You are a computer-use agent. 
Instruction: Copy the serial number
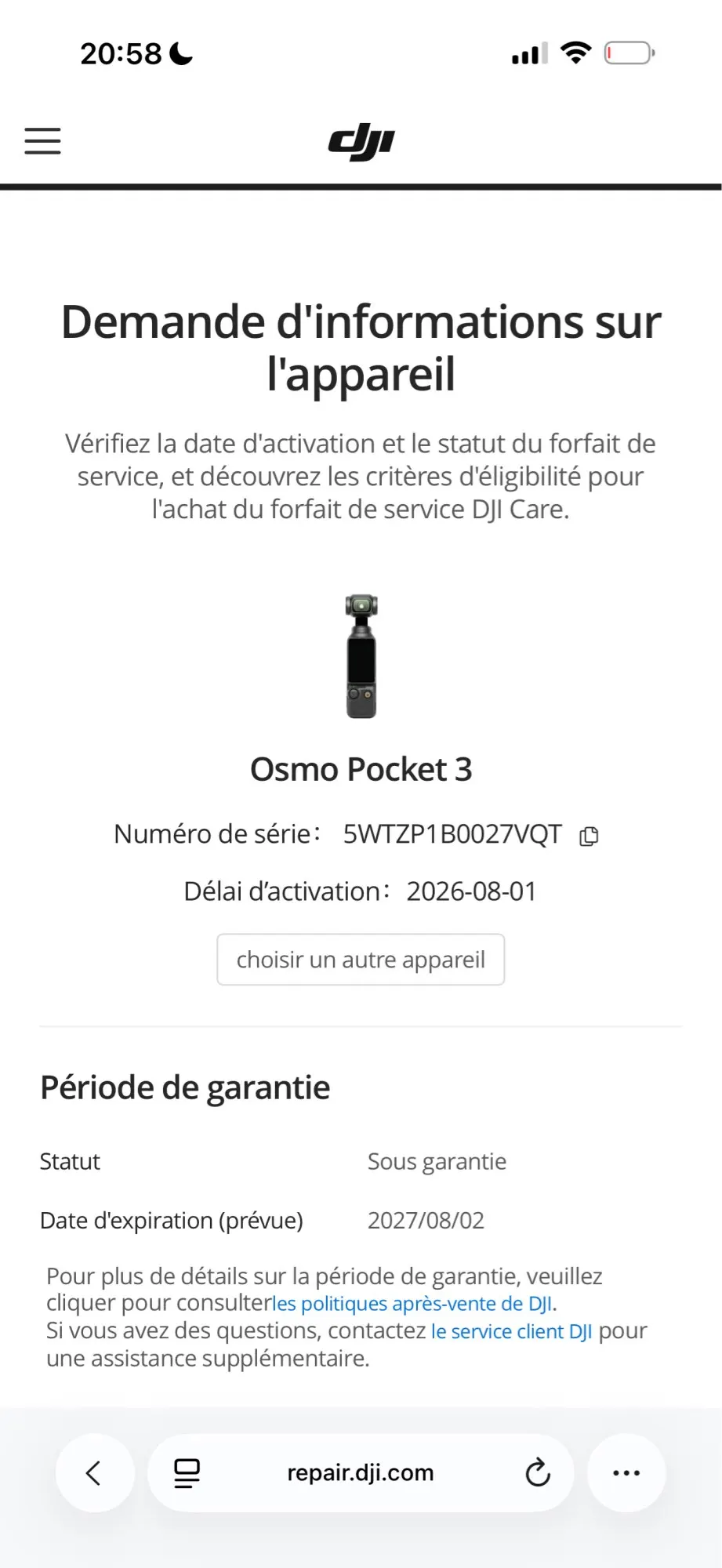tap(589, 836)
